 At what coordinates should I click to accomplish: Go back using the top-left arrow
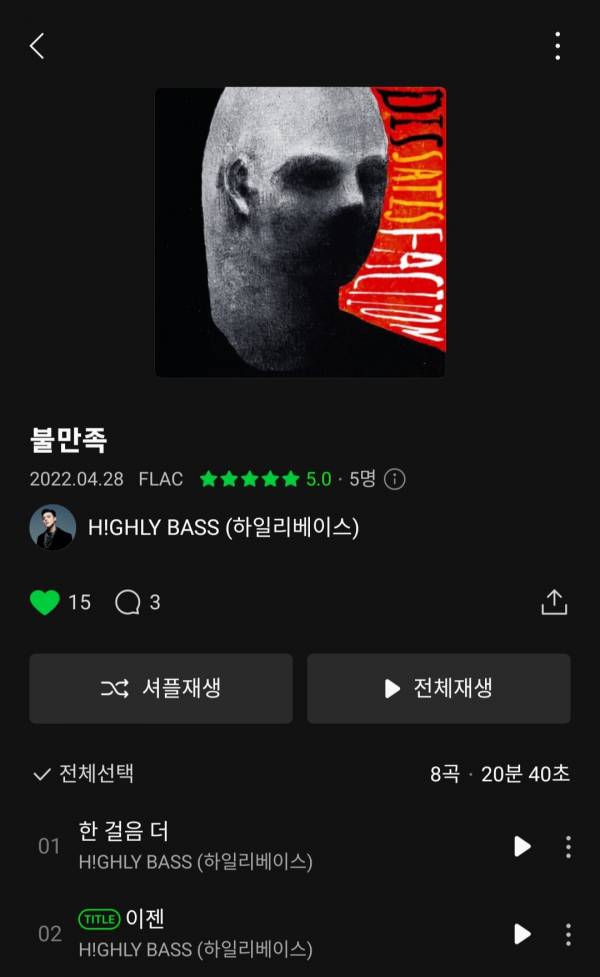[37, 46]
